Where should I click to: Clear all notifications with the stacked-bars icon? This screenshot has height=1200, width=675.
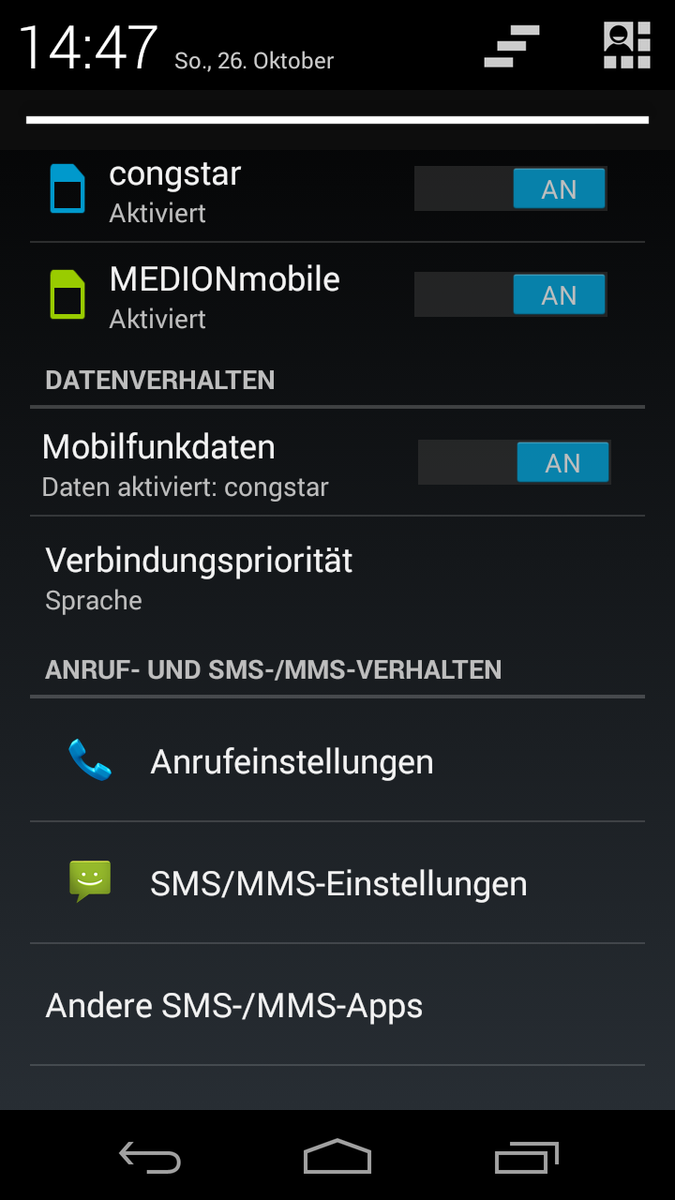point(511,47)
